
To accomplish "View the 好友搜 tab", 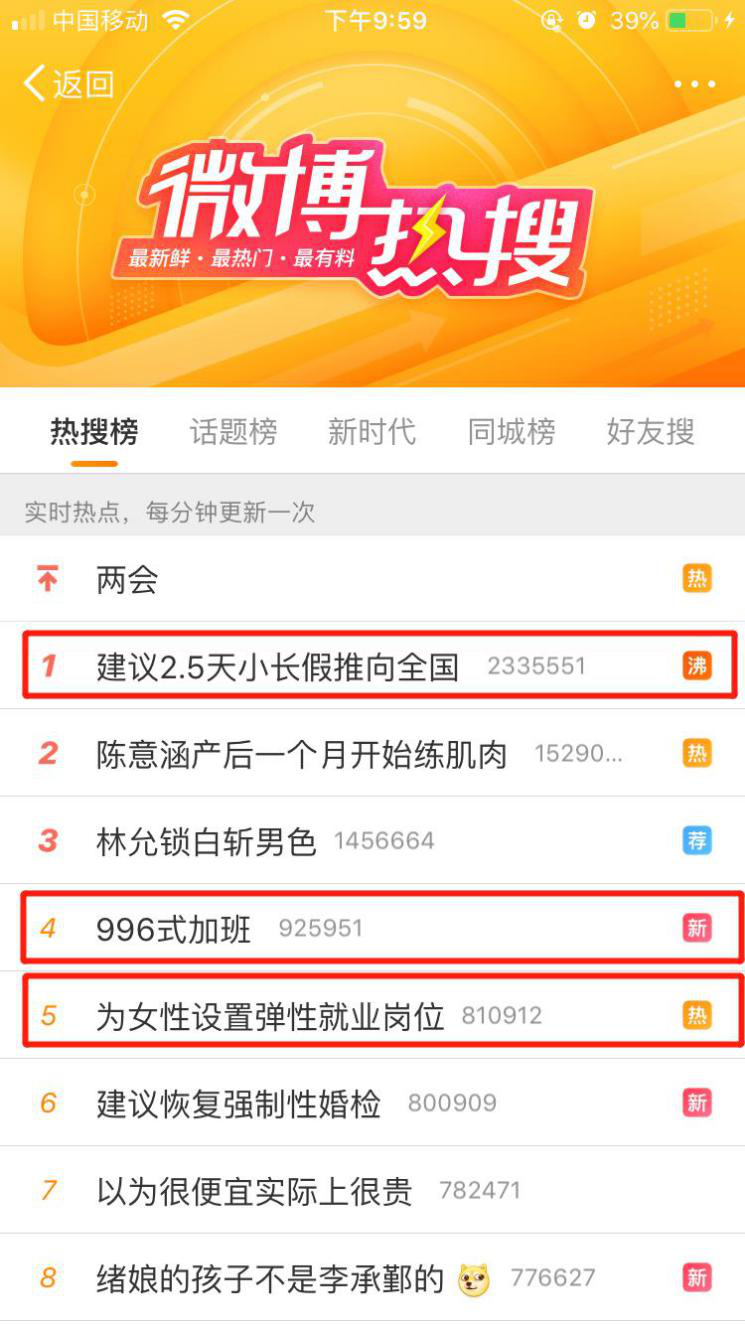I will [650, 432].
